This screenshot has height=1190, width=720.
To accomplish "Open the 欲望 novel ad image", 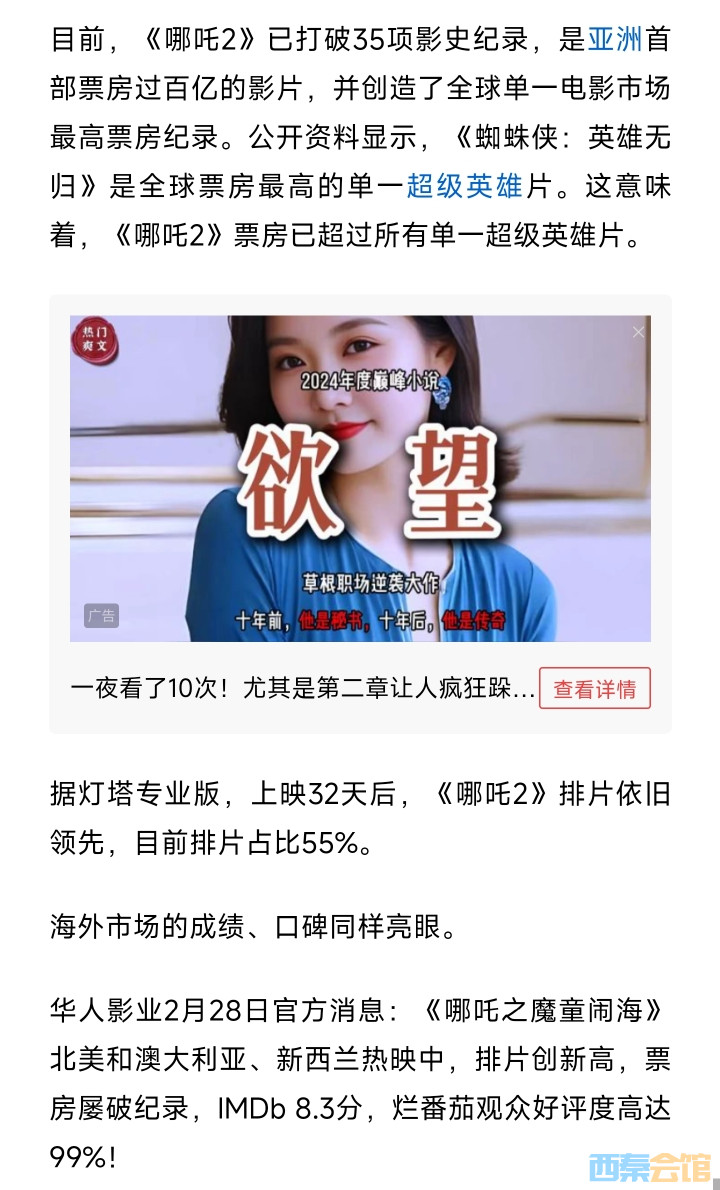I will [x=360, y=478].
